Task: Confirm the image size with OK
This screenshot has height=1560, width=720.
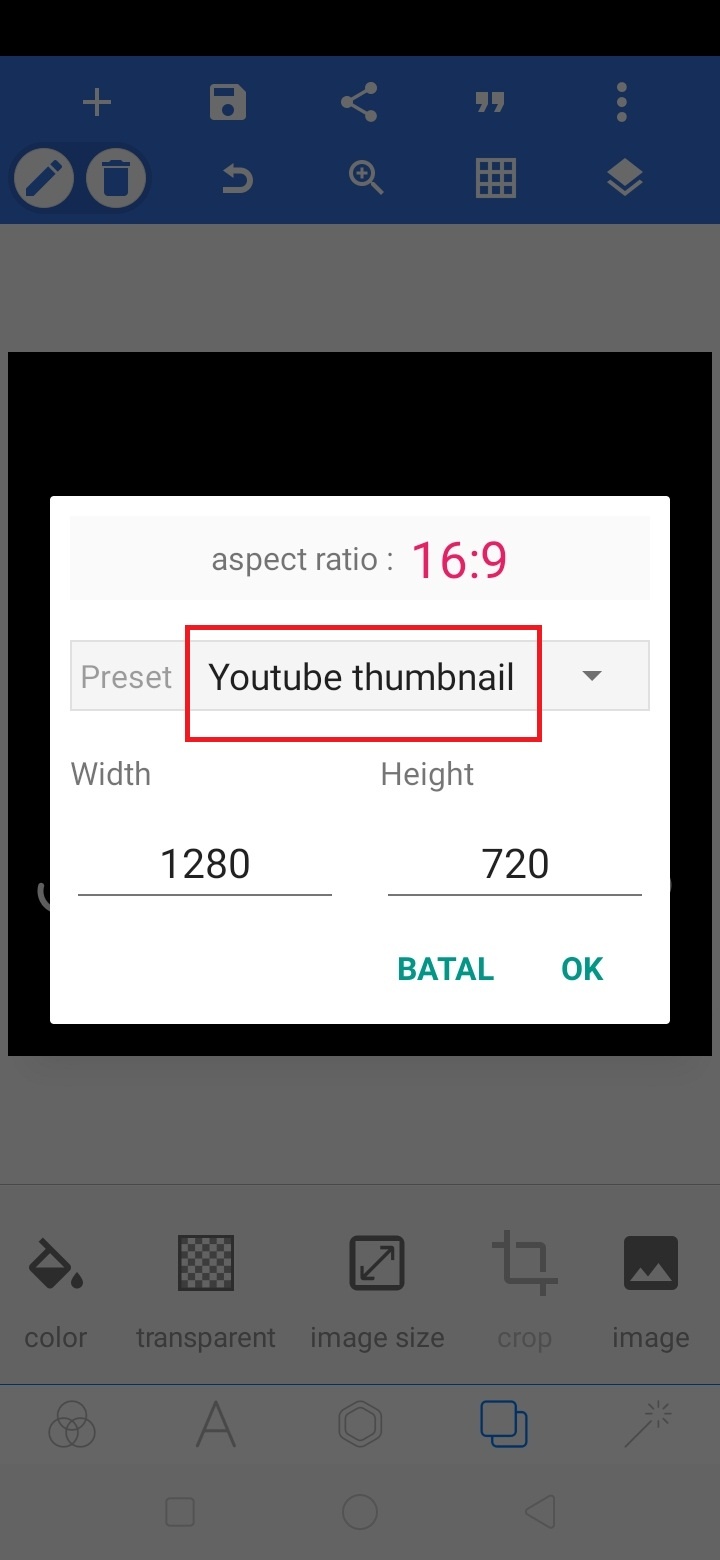Action: tap(582, 969)
